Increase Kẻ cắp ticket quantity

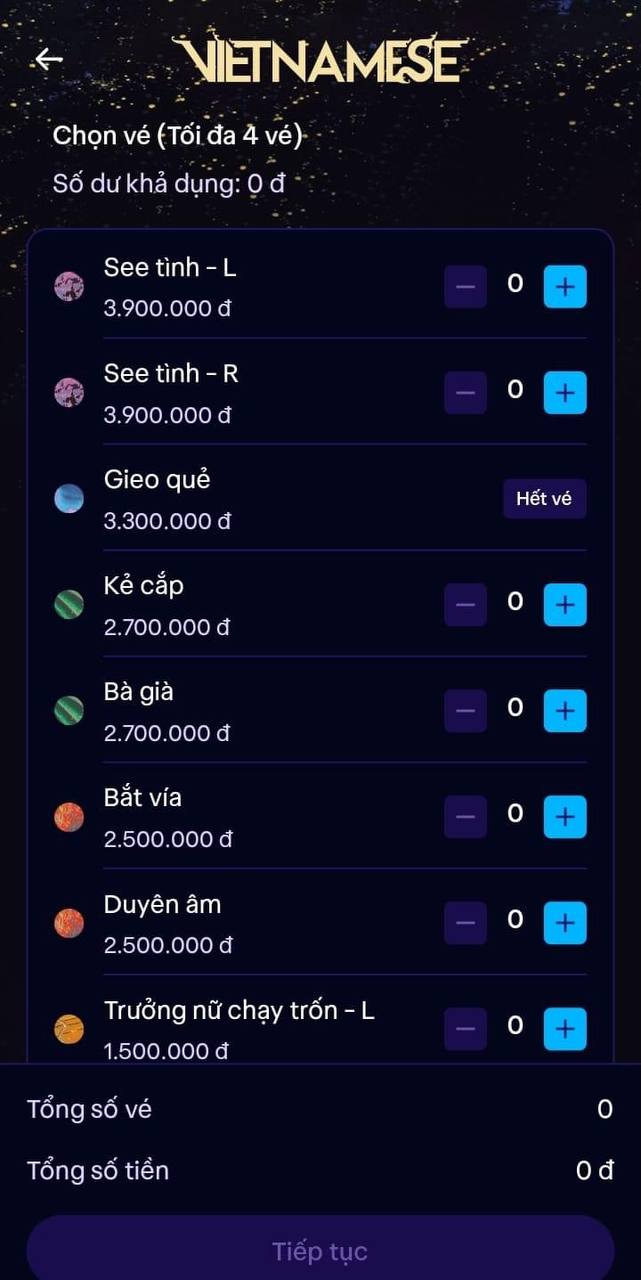[565, 605]
